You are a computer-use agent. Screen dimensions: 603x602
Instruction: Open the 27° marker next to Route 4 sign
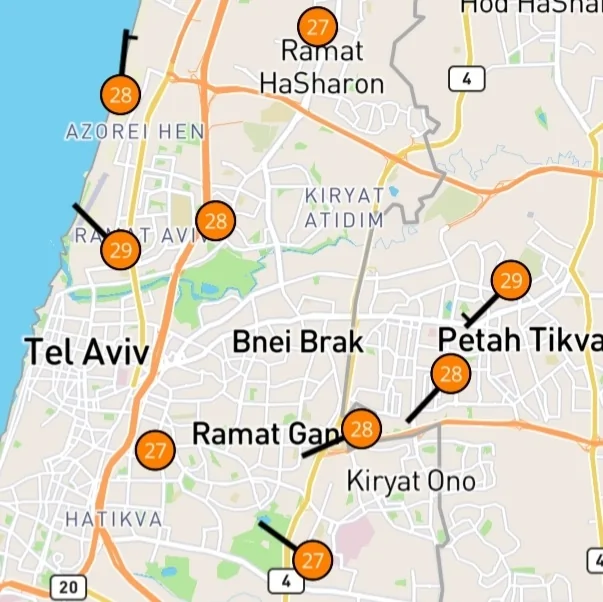coord(313,560)
